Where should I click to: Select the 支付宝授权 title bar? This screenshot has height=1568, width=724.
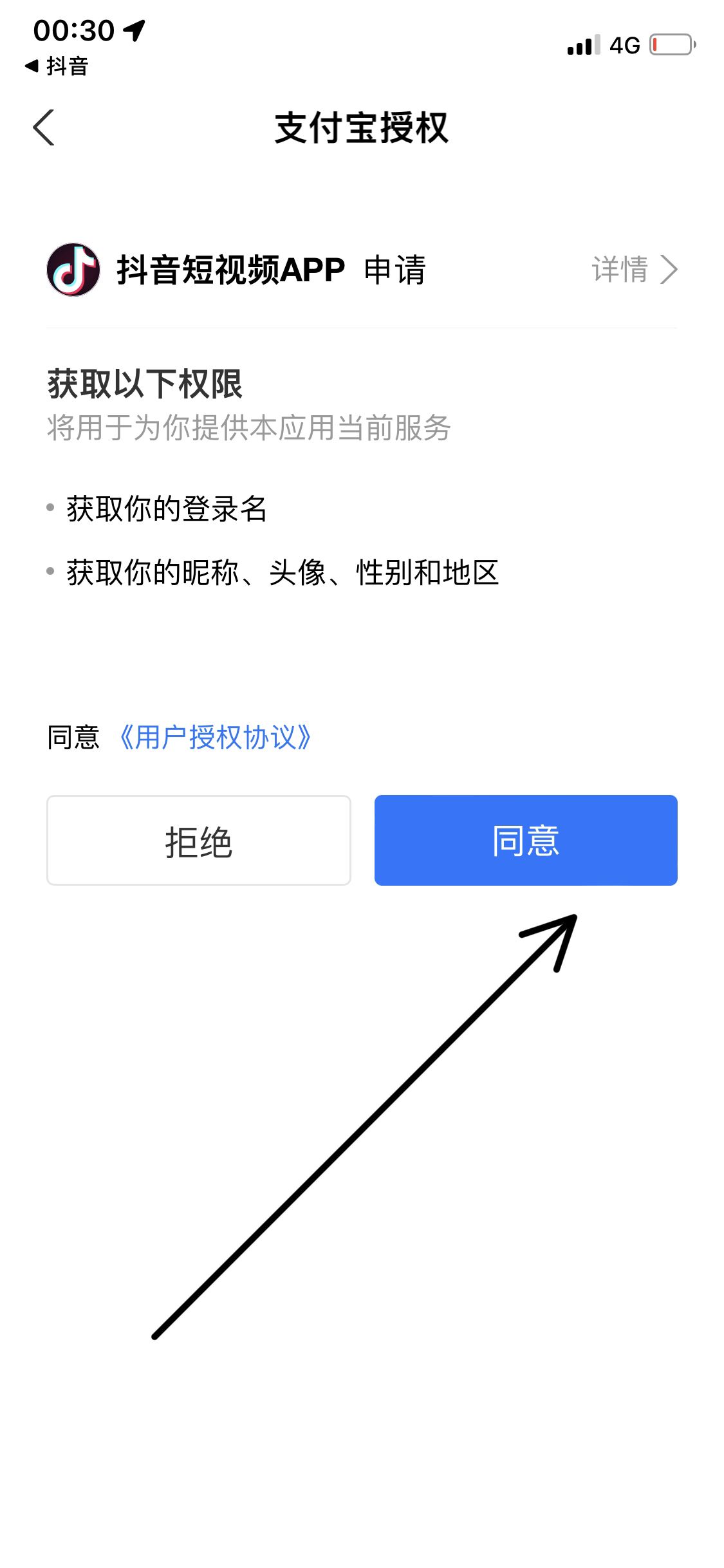(362, 127)
